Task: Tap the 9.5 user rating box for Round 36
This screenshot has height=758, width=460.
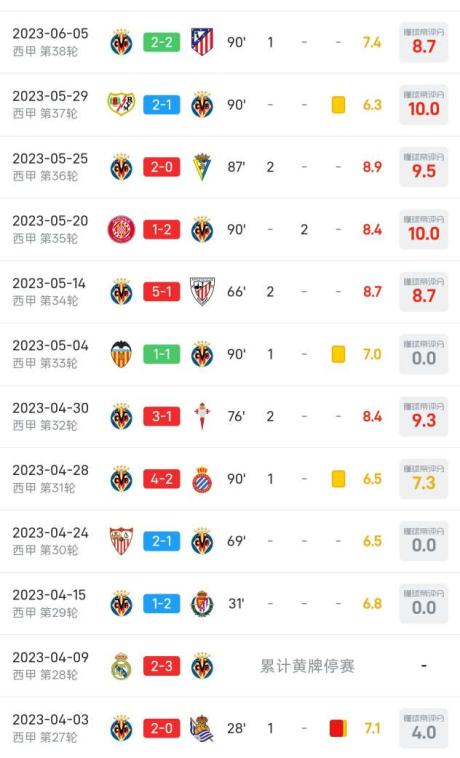Action: tap(424, 167)
